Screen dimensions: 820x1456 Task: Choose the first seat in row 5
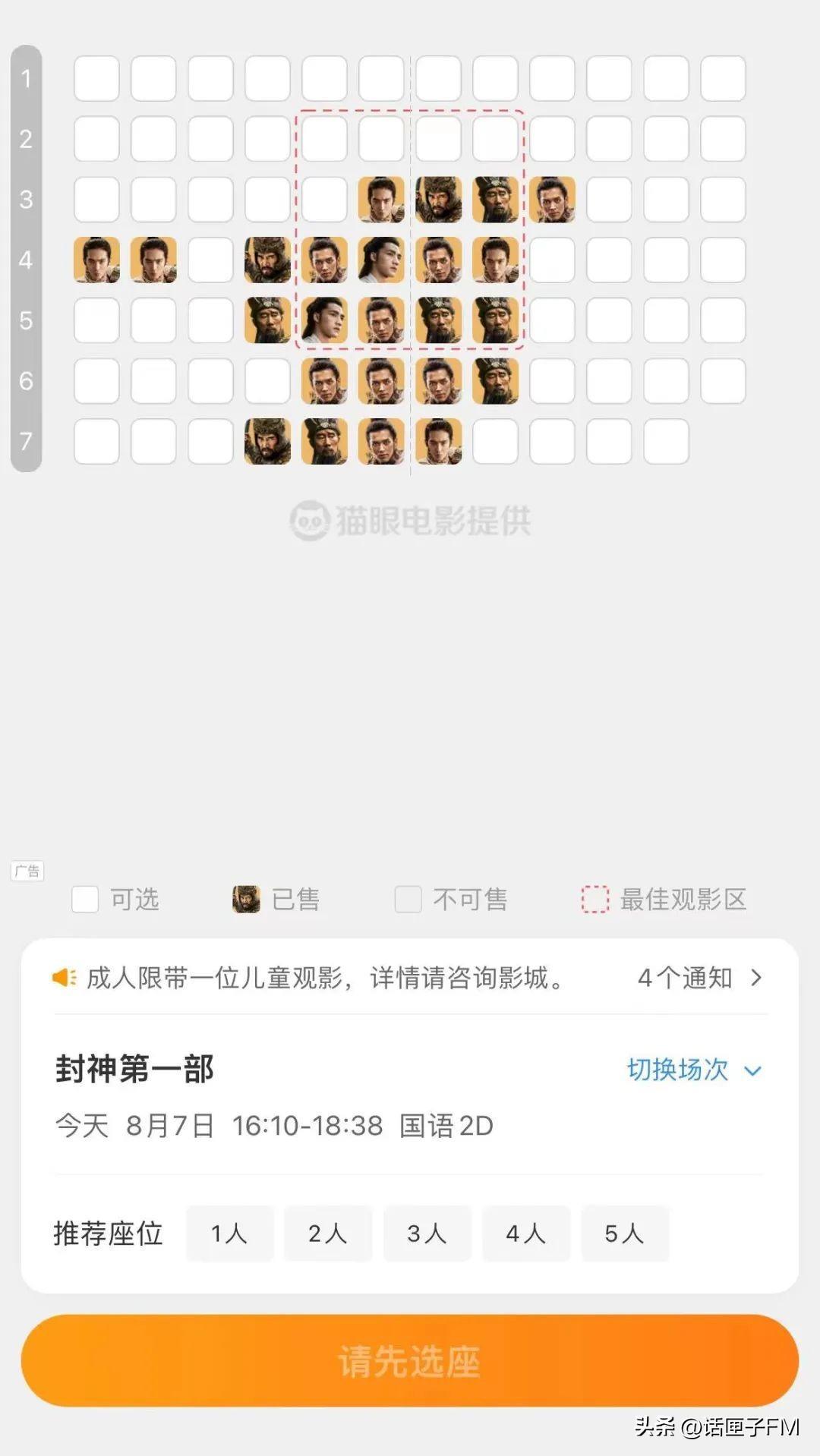click(x=96, y=320)
